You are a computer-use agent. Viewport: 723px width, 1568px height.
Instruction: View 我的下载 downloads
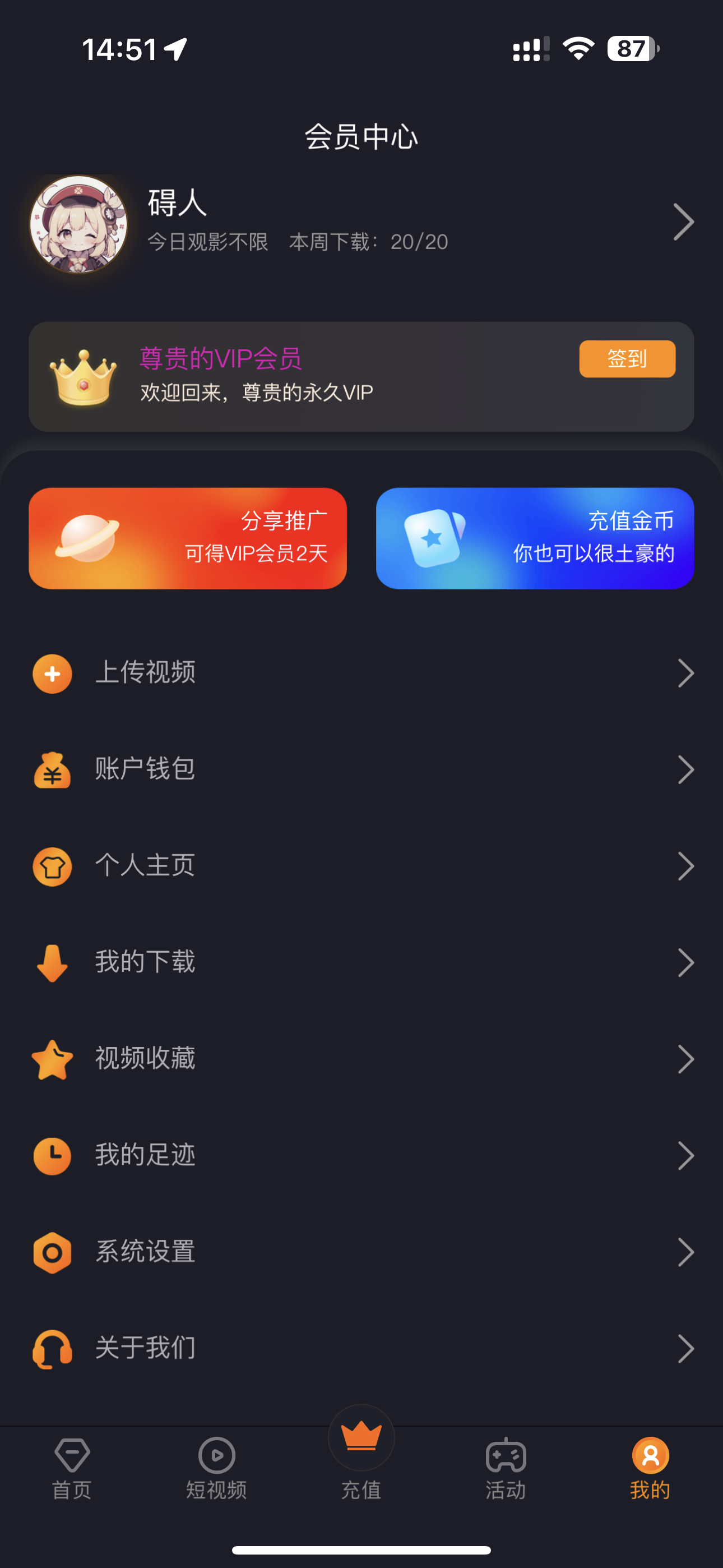[x=361, y=962]
